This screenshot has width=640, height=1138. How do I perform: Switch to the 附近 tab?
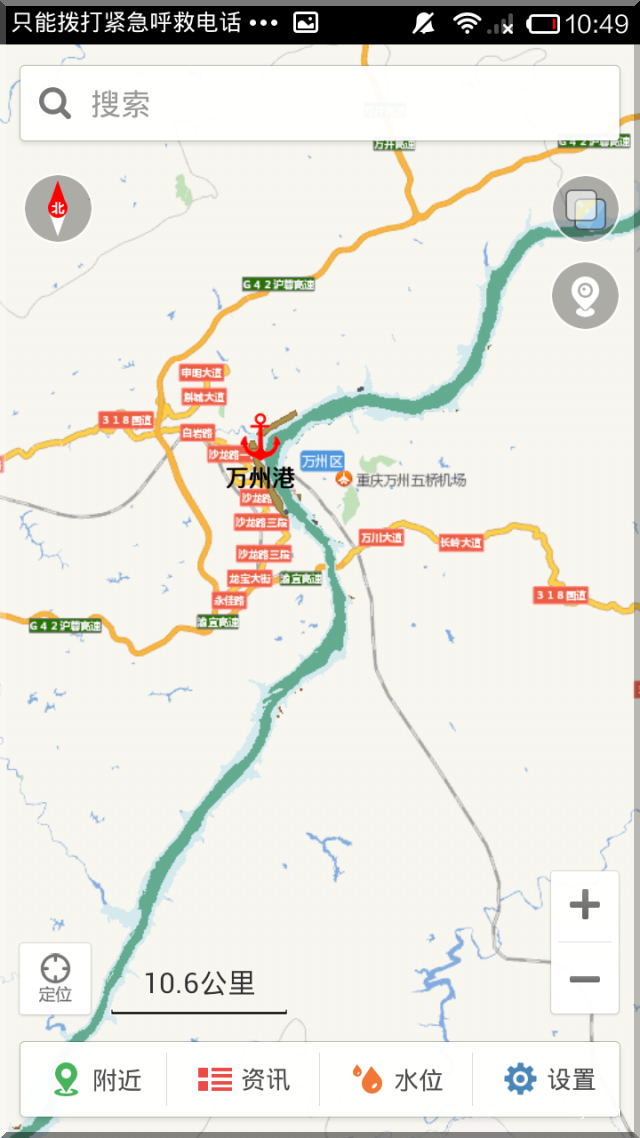96,1079
